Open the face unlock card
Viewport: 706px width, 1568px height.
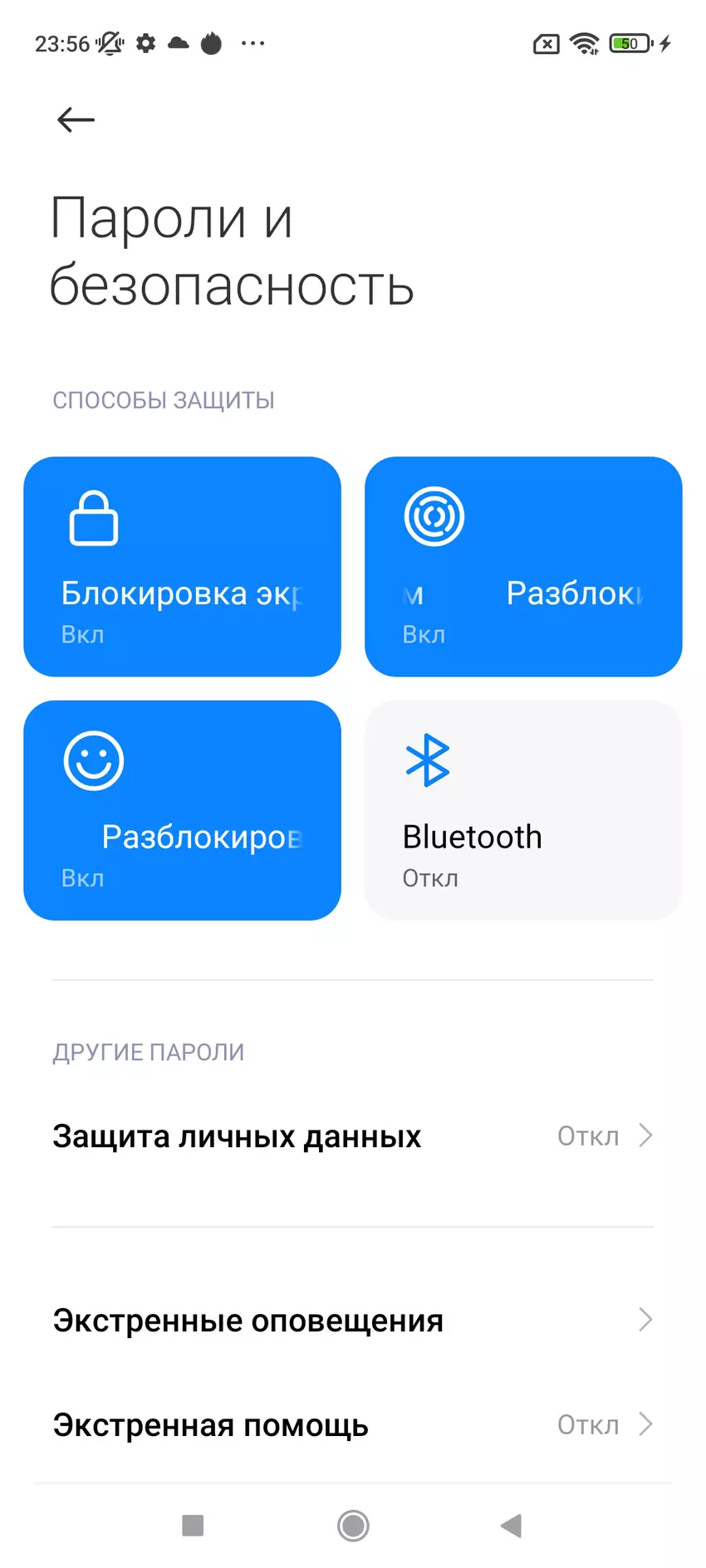click(182, 809)
